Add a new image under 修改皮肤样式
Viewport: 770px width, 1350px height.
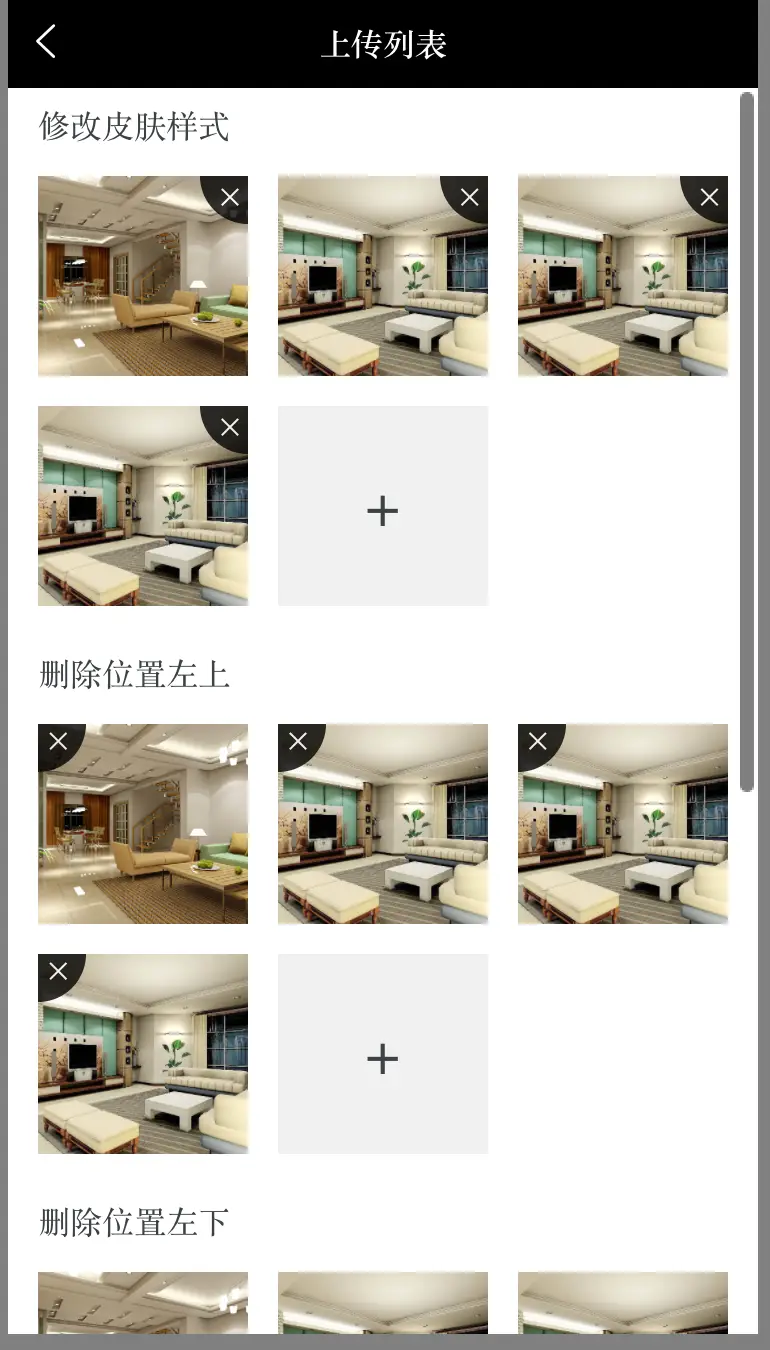[382, 506]
